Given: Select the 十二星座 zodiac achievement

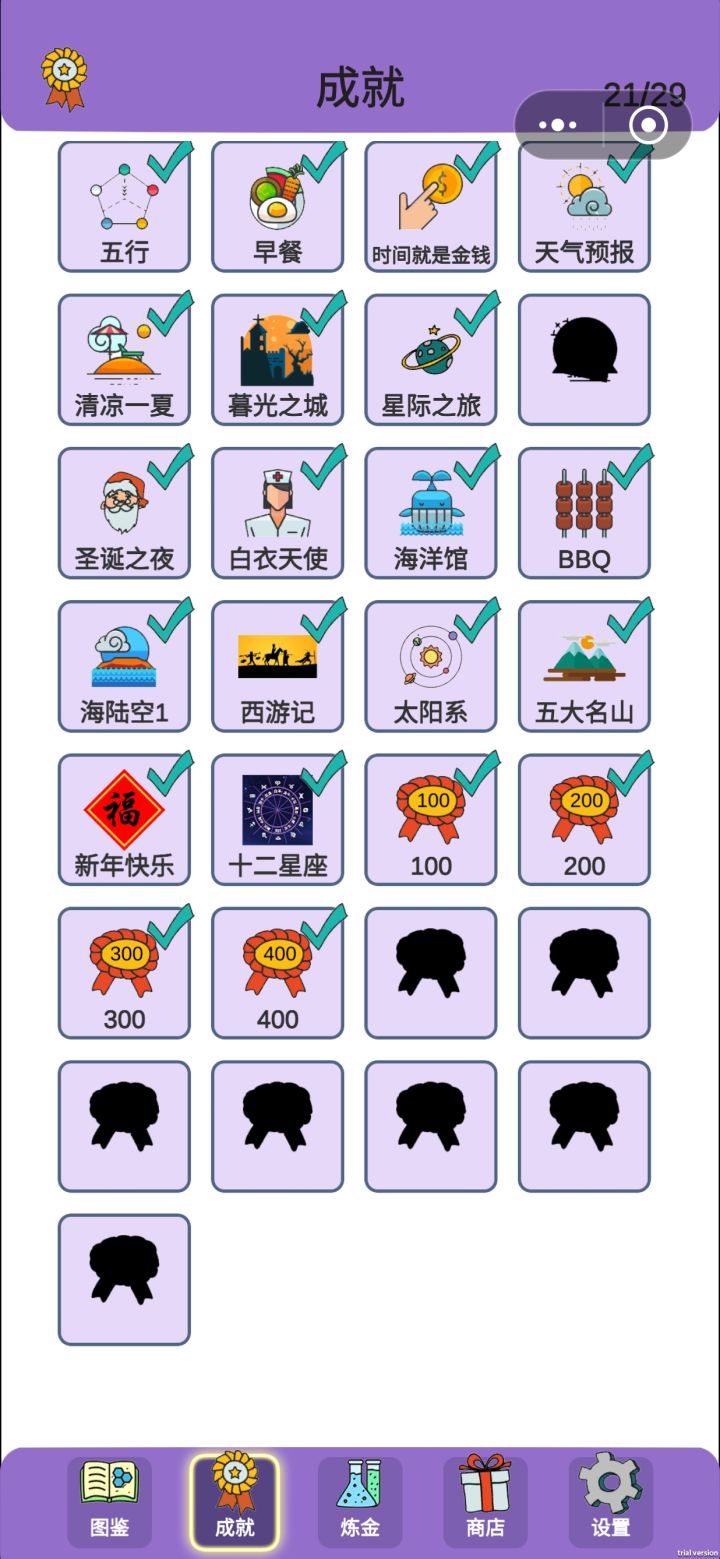Looking at the screenshot, I should pos(277,818).
